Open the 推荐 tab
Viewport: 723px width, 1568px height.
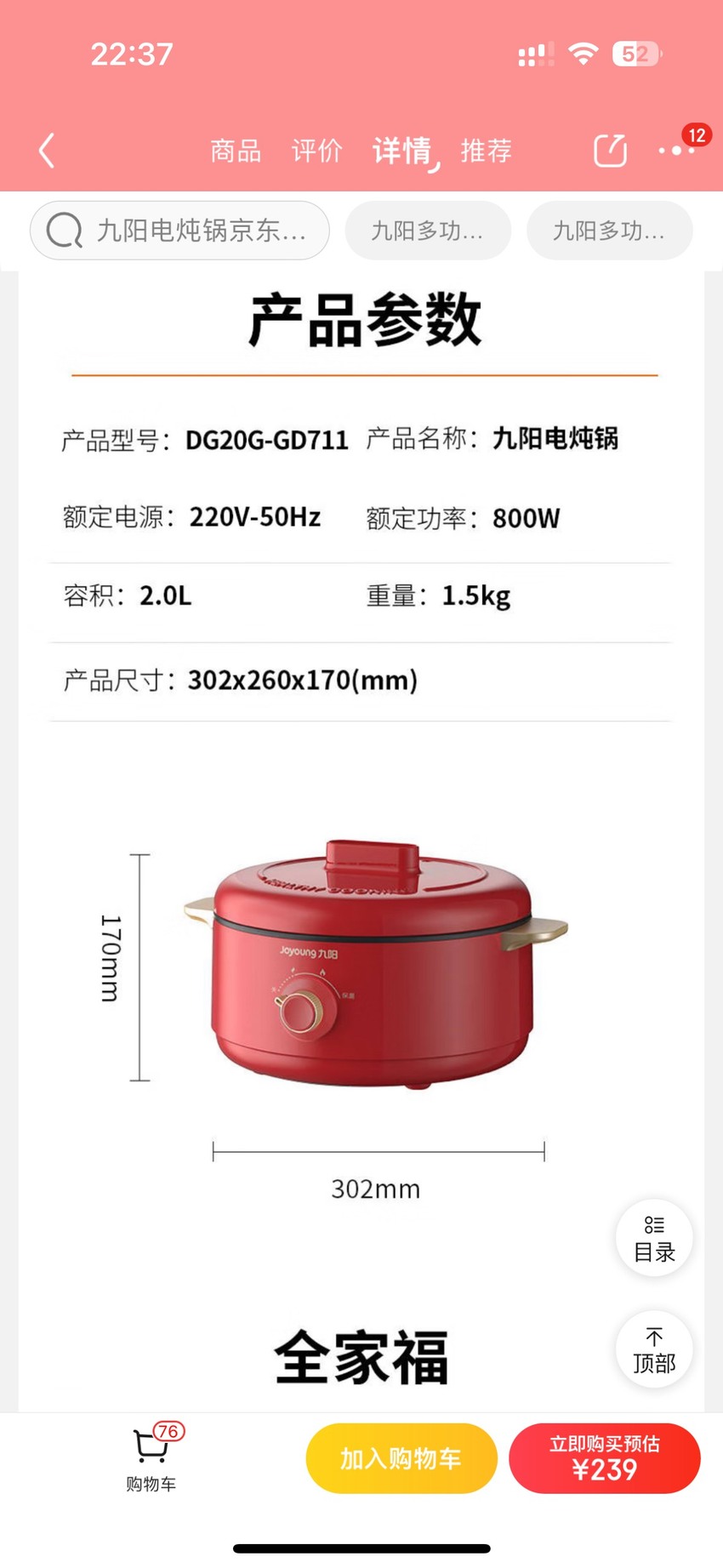(x=486, y=151)
